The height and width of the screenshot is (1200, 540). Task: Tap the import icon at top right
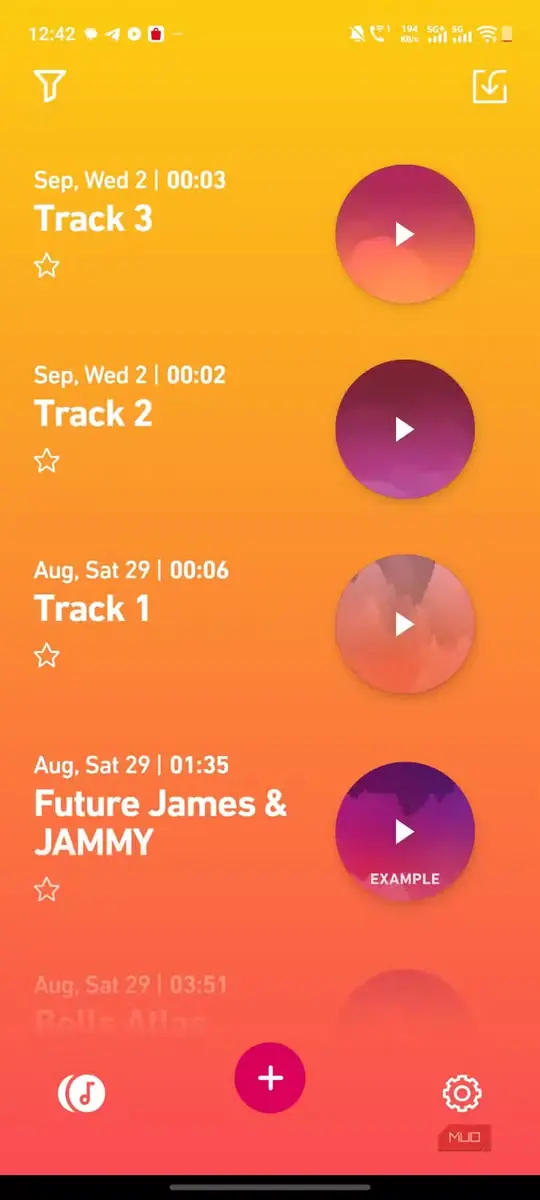click(490, 86)
